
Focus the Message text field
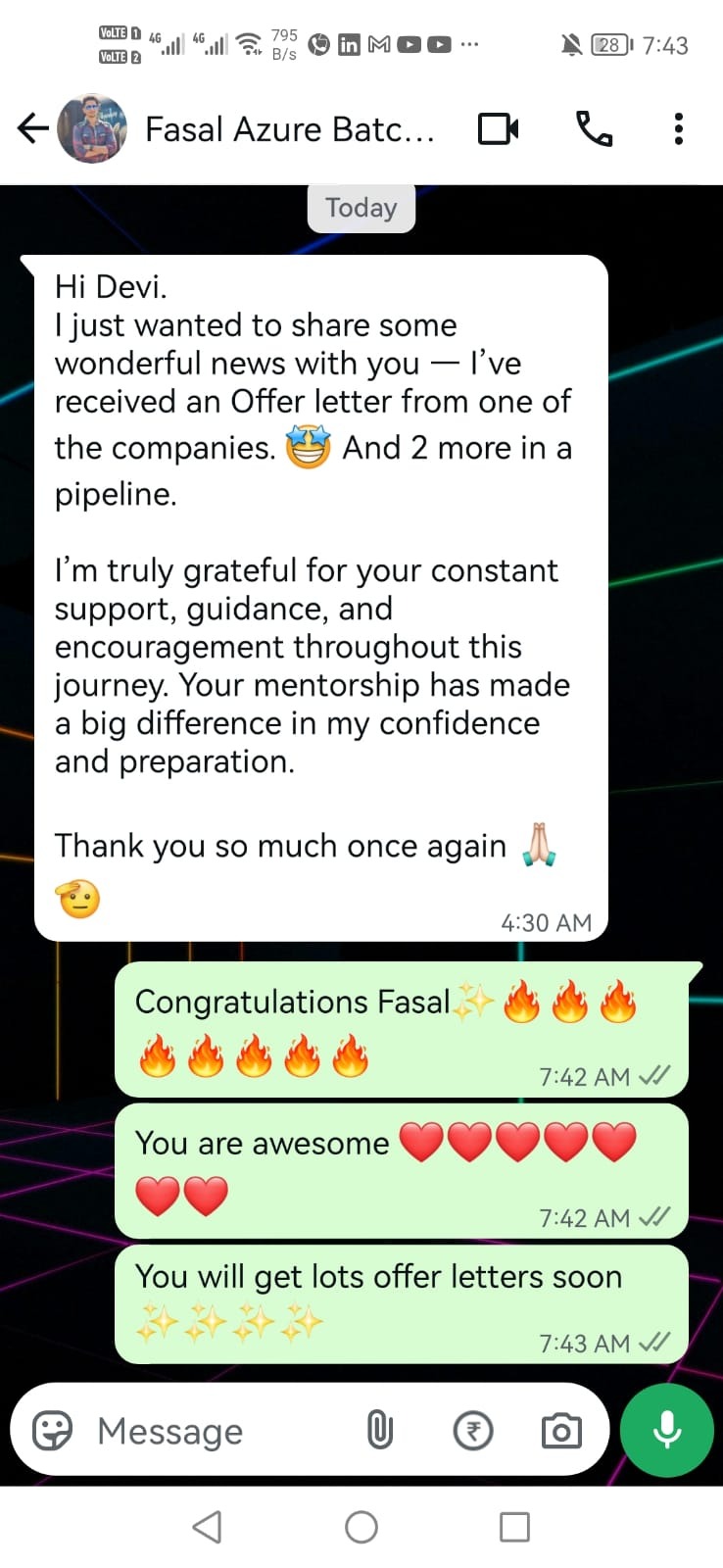(216, 1431)
